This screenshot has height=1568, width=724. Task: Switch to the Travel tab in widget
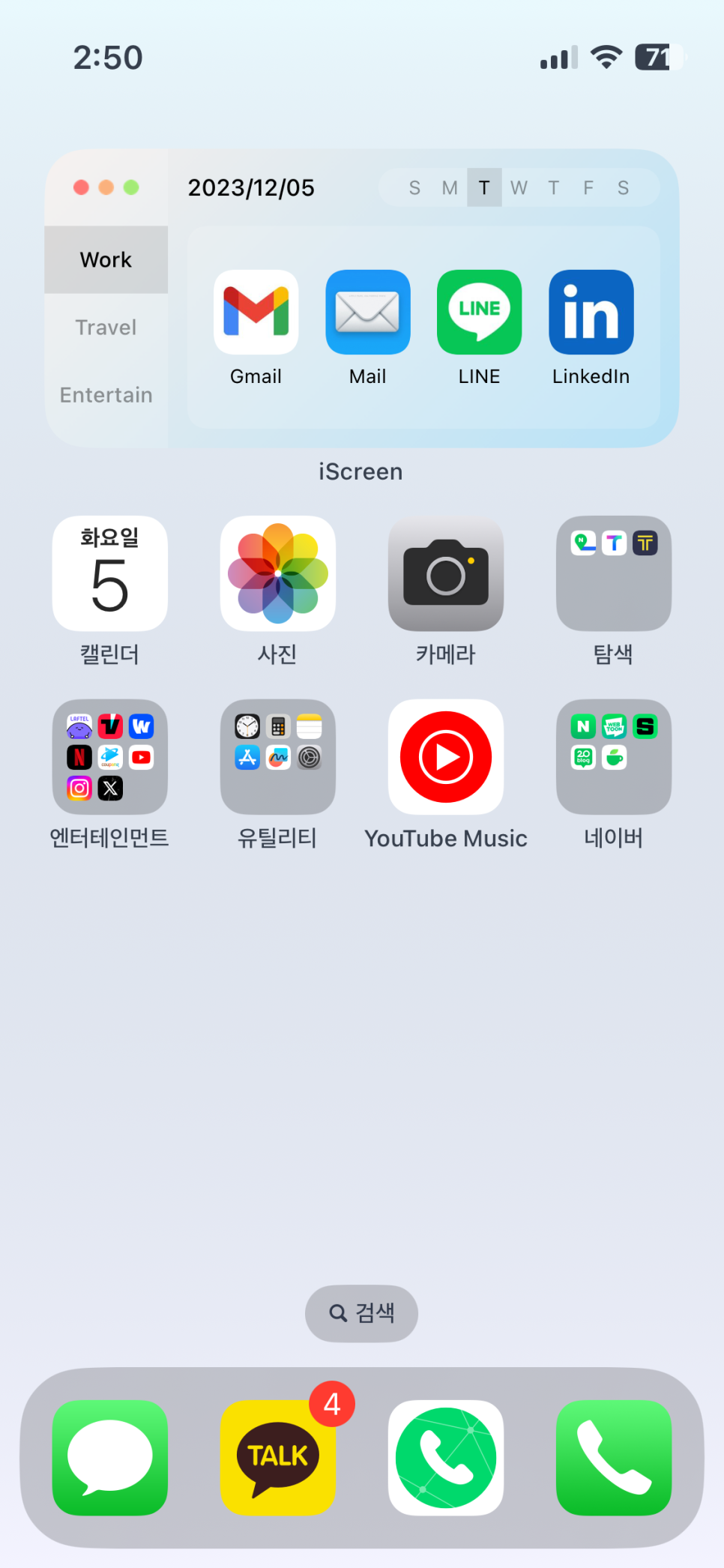[x=106, y=328]
